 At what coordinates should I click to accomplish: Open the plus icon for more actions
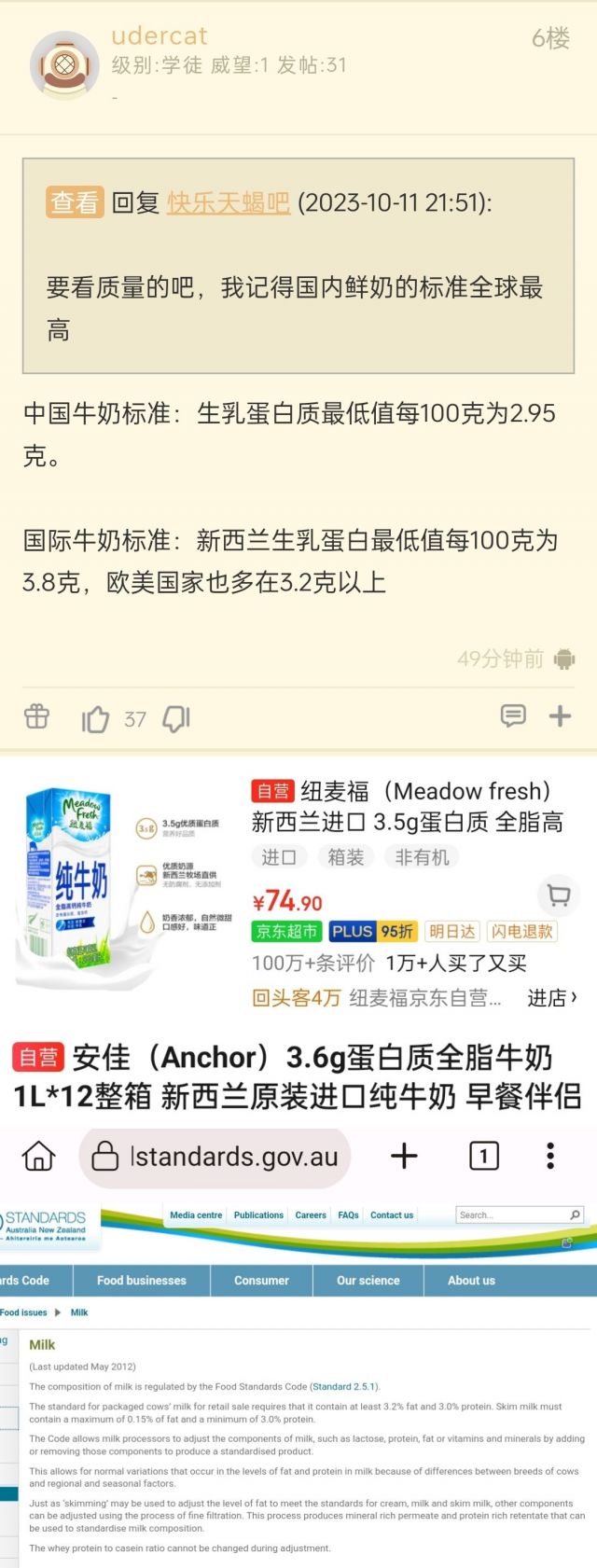(x=560, y=715)
